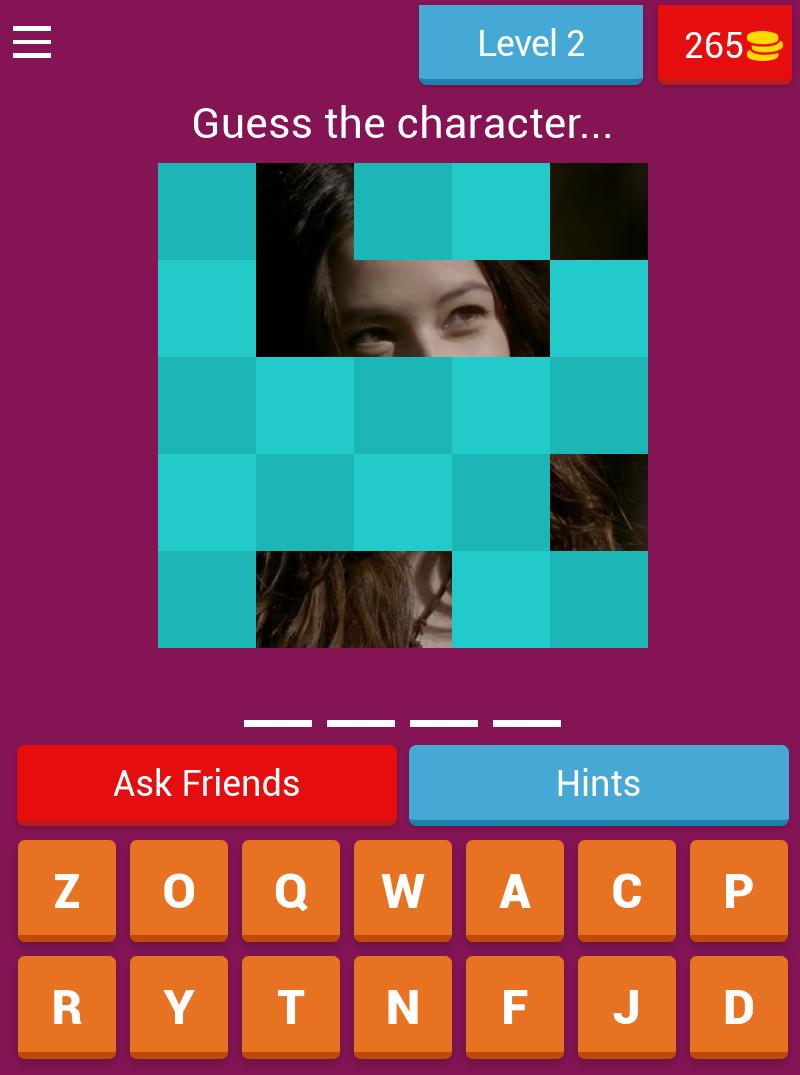The image size is (800, 1075).
Task: Pick letter N tile
Action: point(403,1006)
